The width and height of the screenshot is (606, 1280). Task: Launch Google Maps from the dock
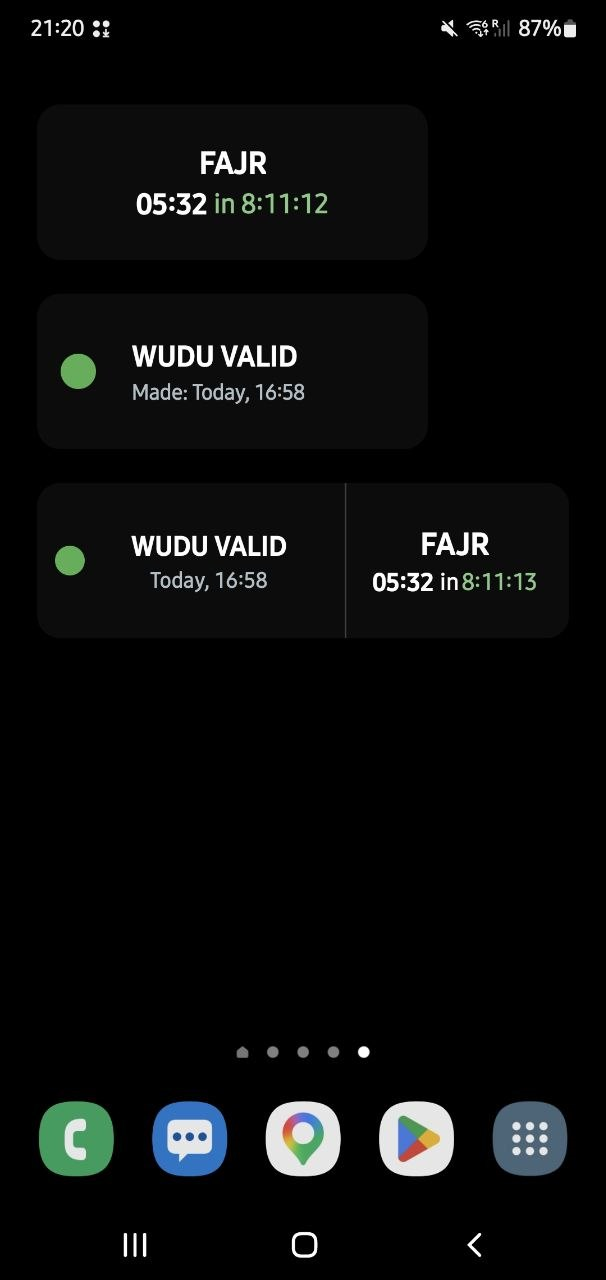(x=303, y=1139)
